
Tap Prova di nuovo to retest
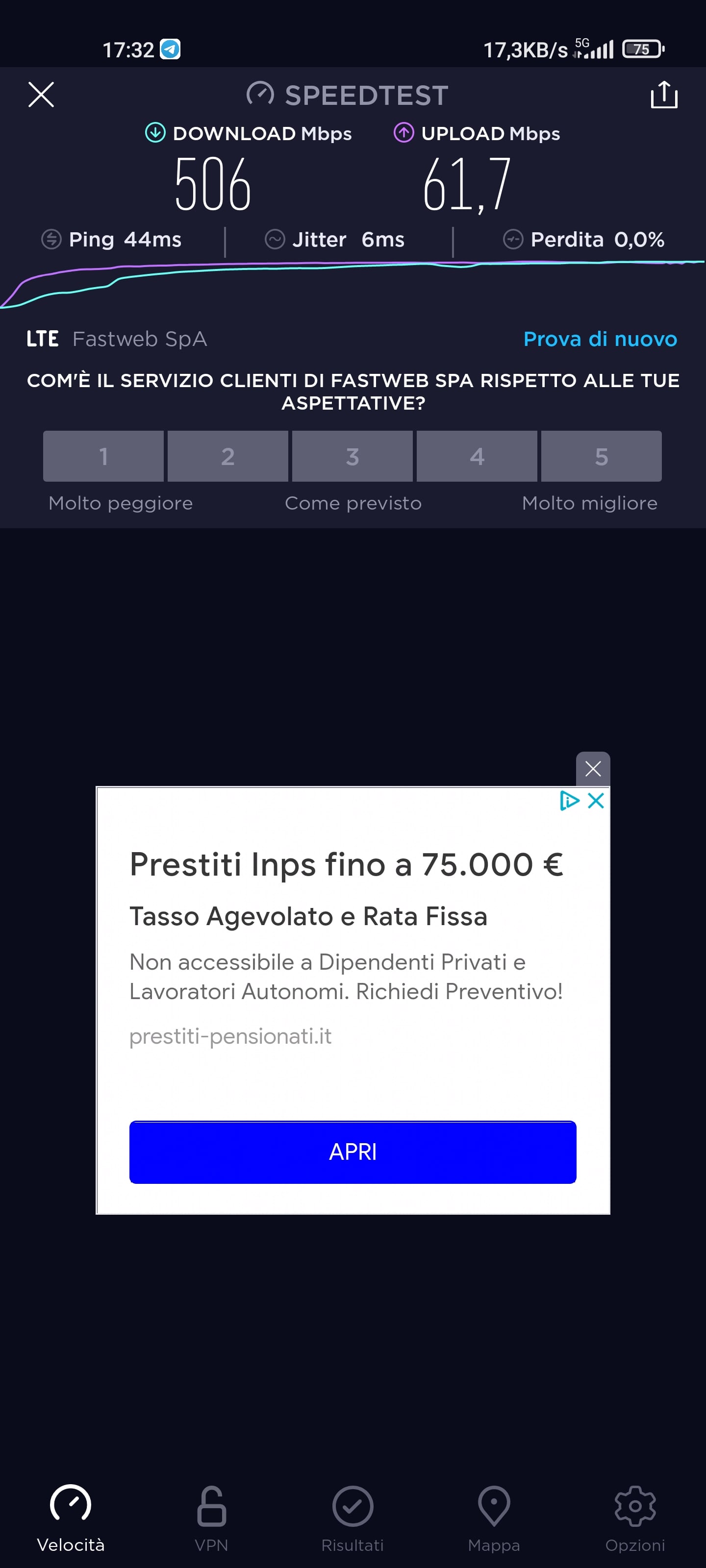click(x=600, y=339)
